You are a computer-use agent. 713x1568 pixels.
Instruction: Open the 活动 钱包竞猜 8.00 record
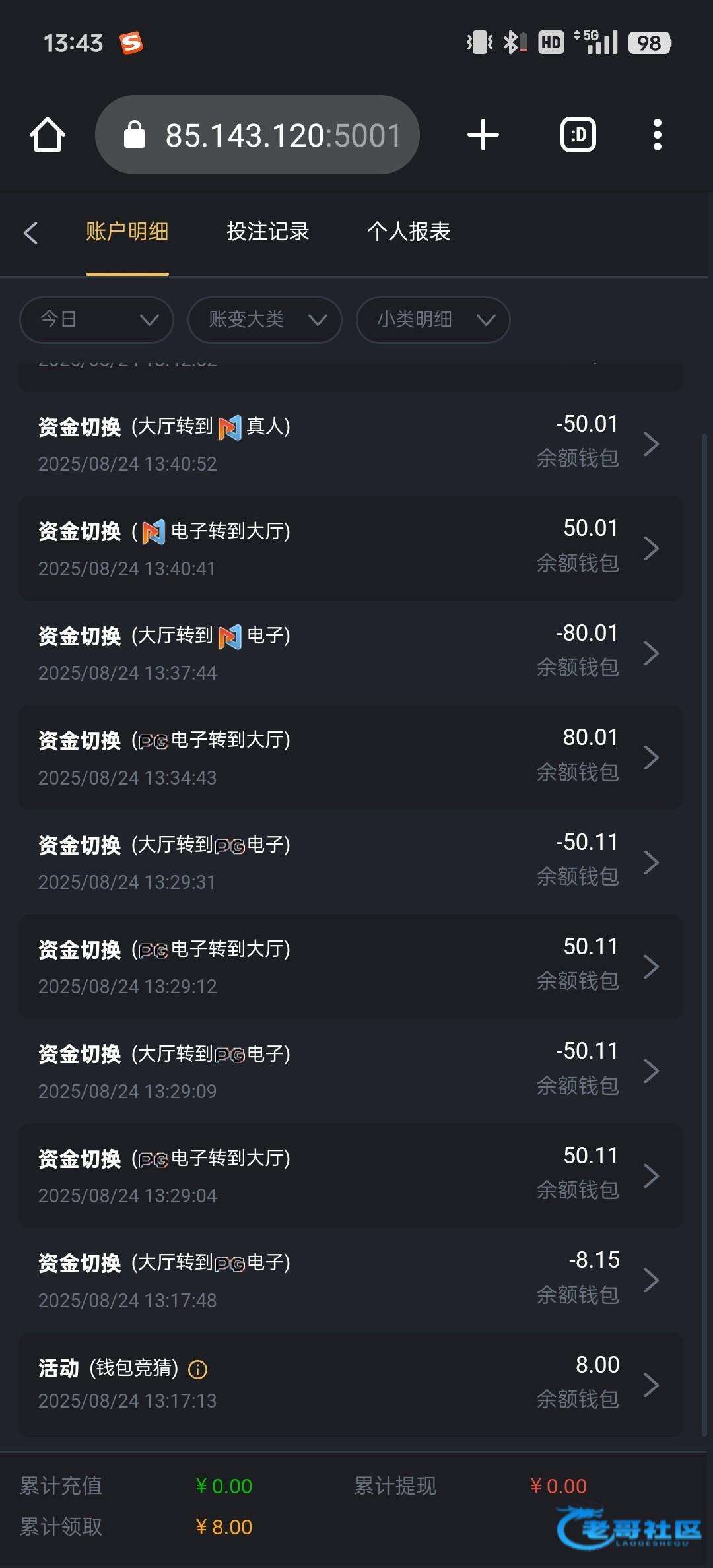pos(351,1385)
